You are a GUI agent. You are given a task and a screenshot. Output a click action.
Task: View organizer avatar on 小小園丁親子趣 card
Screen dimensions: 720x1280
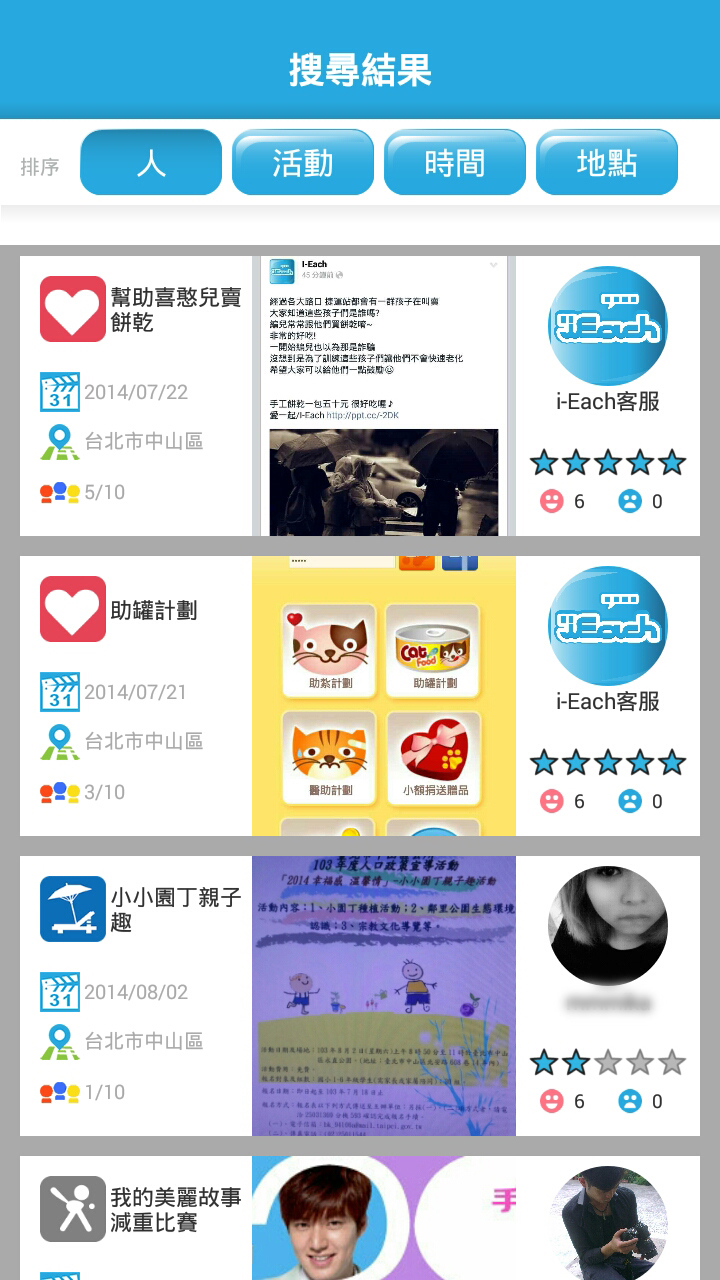(608, 926)
